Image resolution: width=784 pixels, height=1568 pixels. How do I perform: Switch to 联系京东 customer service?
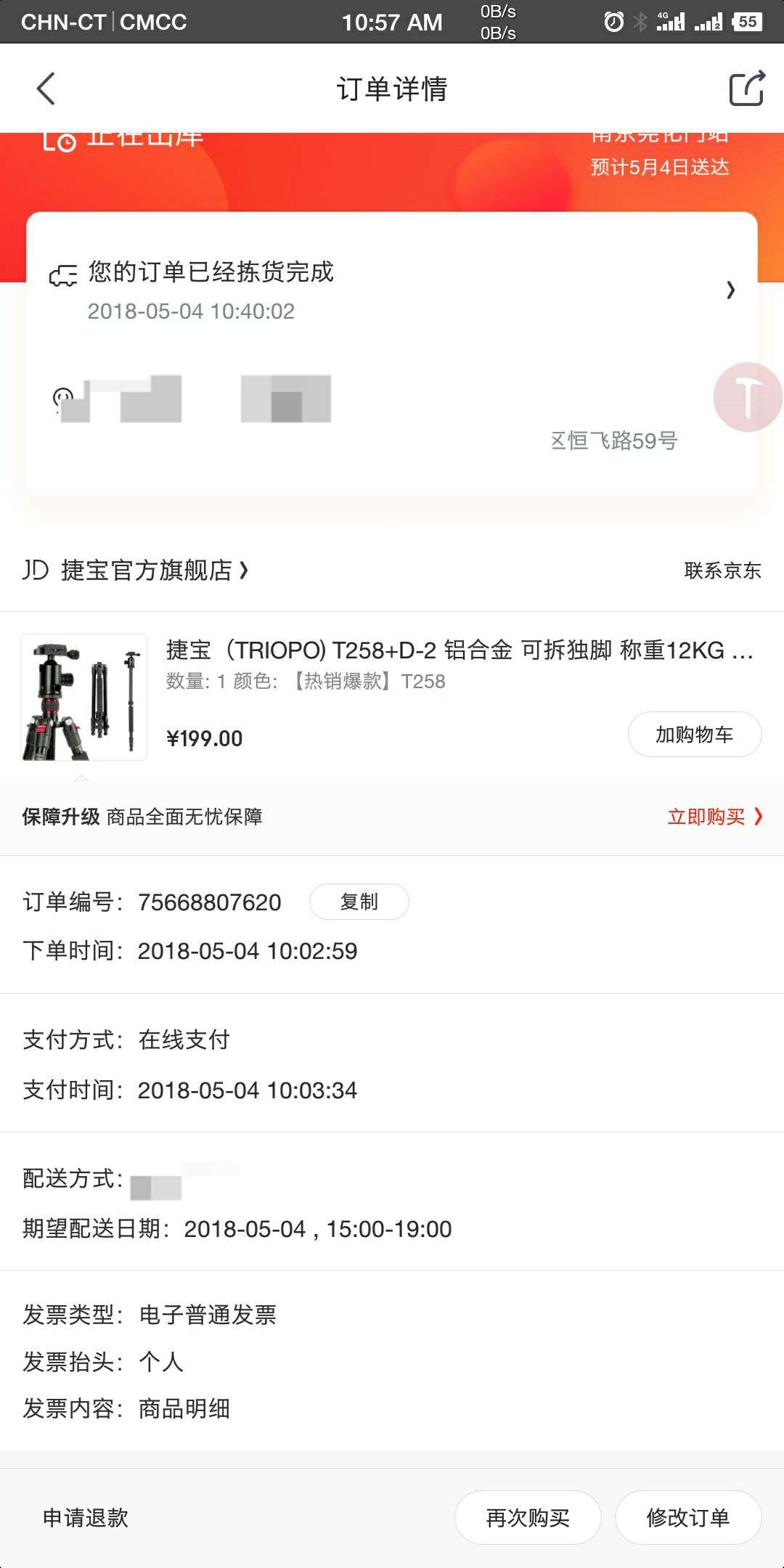pyautogui.click(x=721, y=571)
